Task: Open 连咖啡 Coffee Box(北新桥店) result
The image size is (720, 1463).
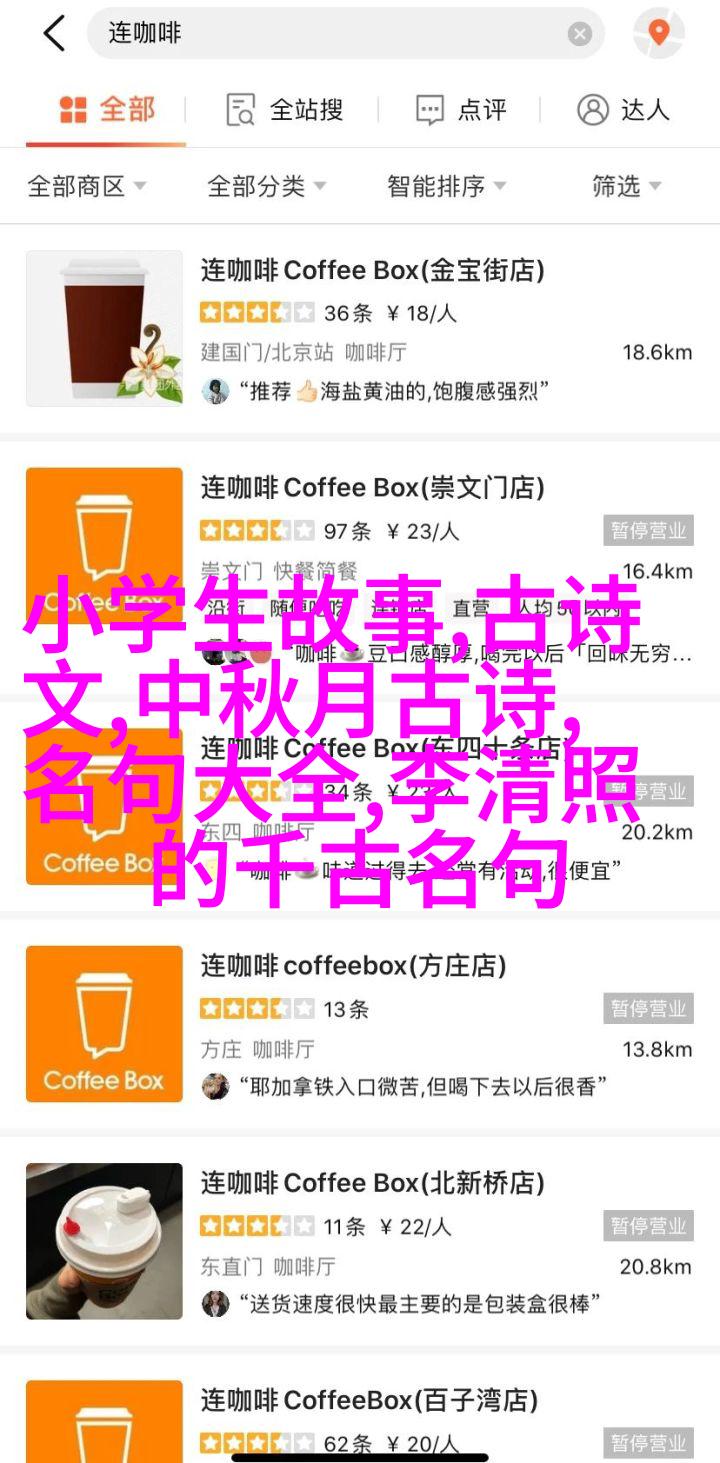Action: click(372, 1184)
